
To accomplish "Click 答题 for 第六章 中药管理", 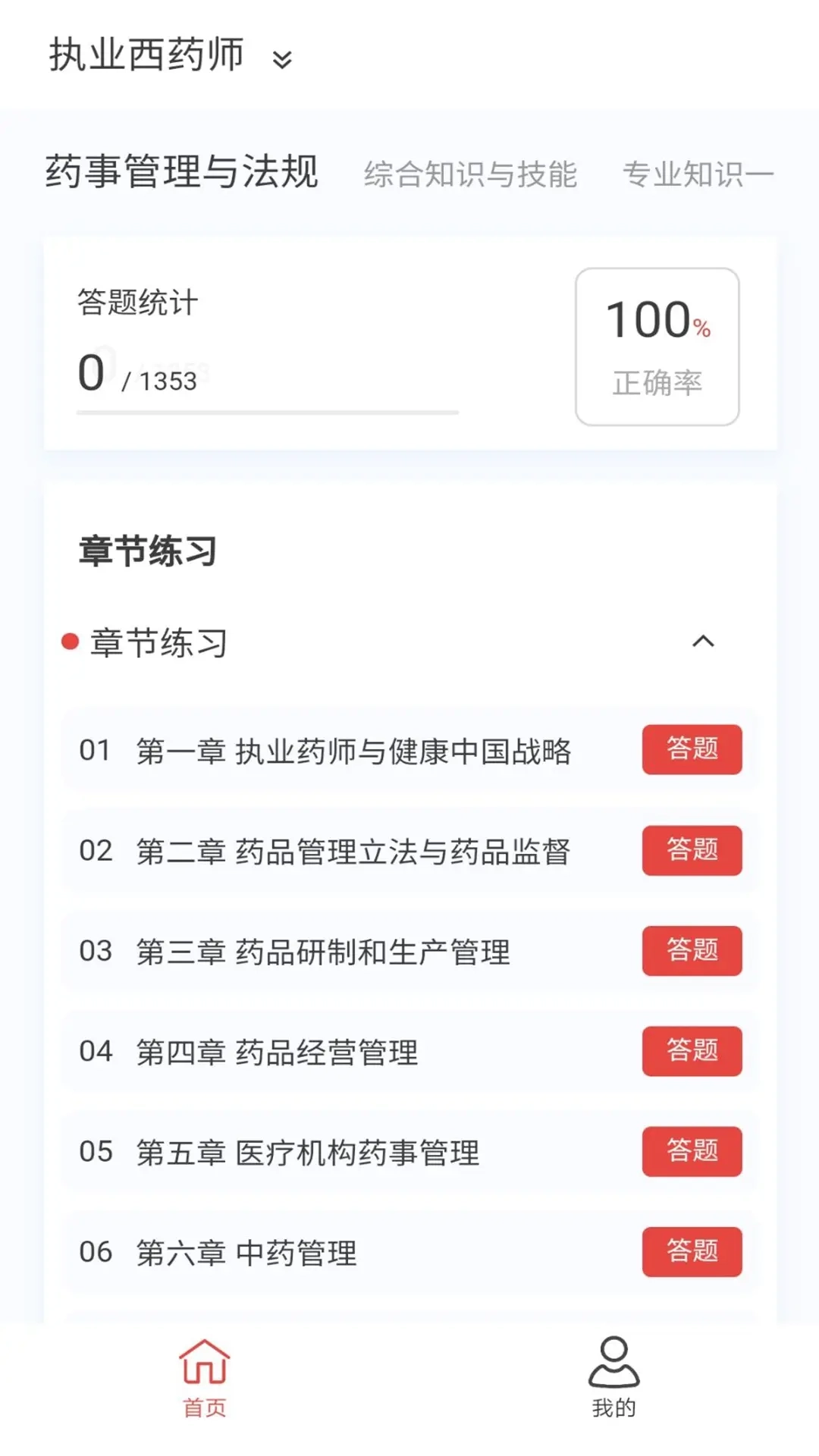I will (691, 1252).
